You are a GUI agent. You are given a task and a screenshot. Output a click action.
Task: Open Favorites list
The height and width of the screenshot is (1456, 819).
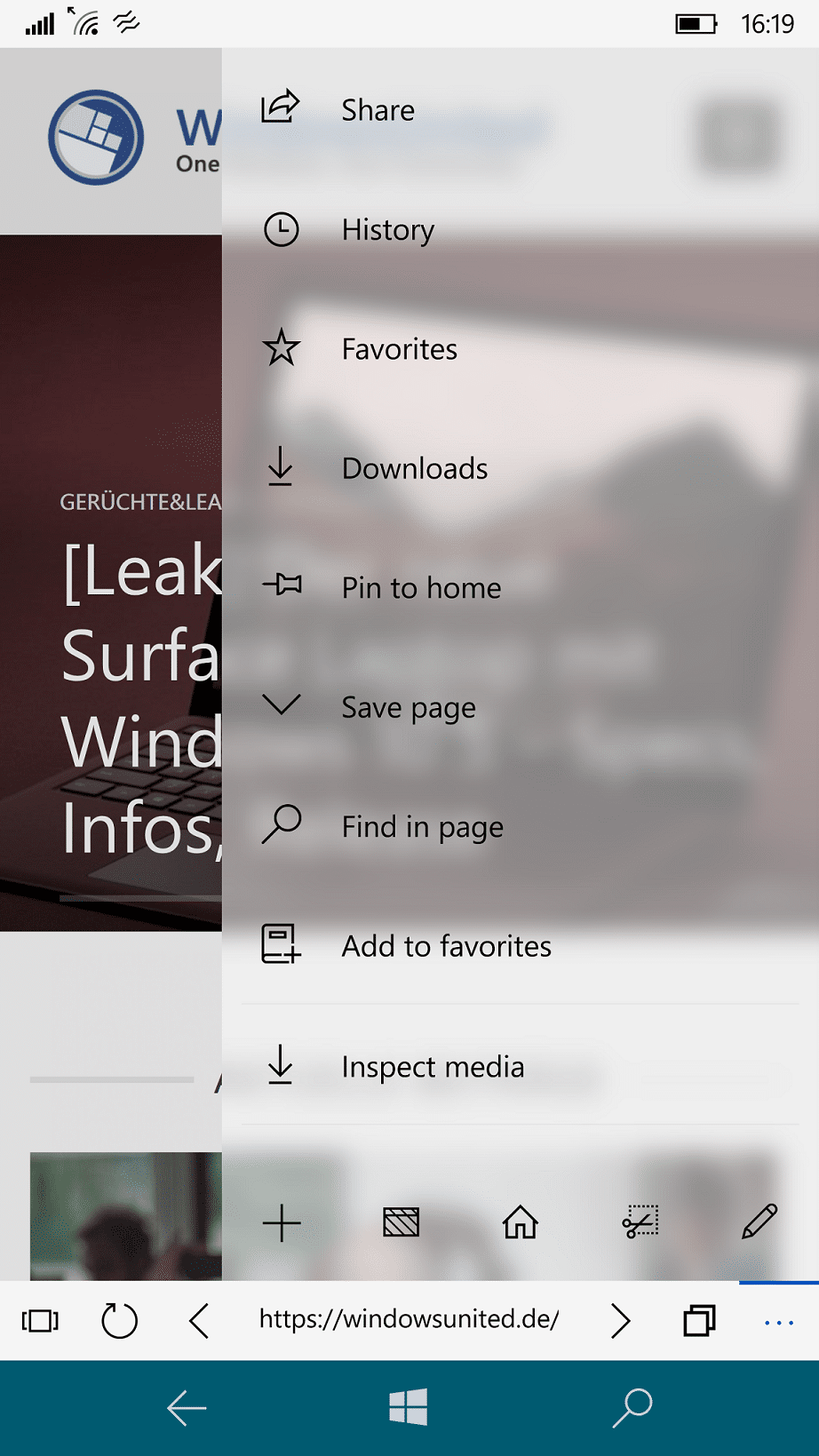(x=521, y=348)
